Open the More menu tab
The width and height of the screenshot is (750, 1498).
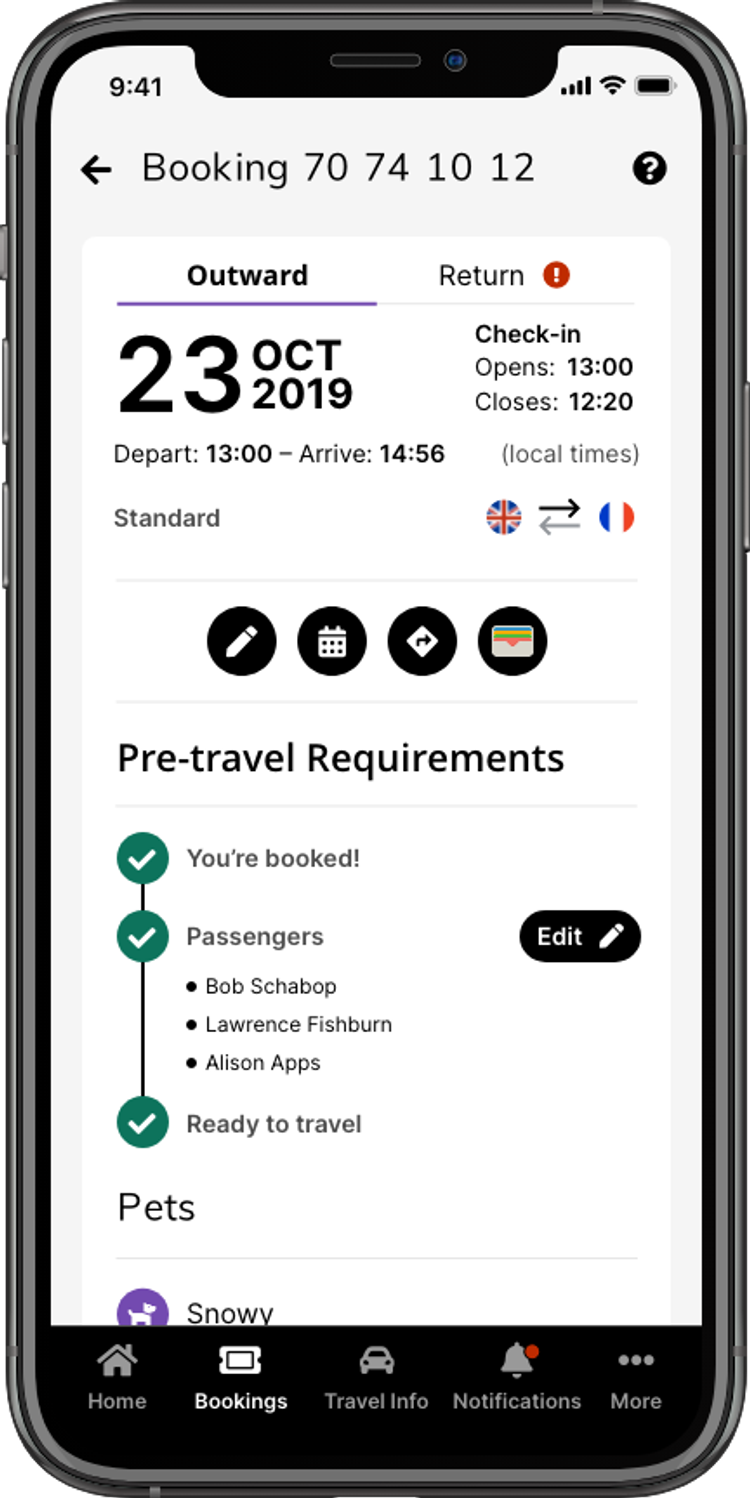pyautogui.click(x=636, y=1378)
